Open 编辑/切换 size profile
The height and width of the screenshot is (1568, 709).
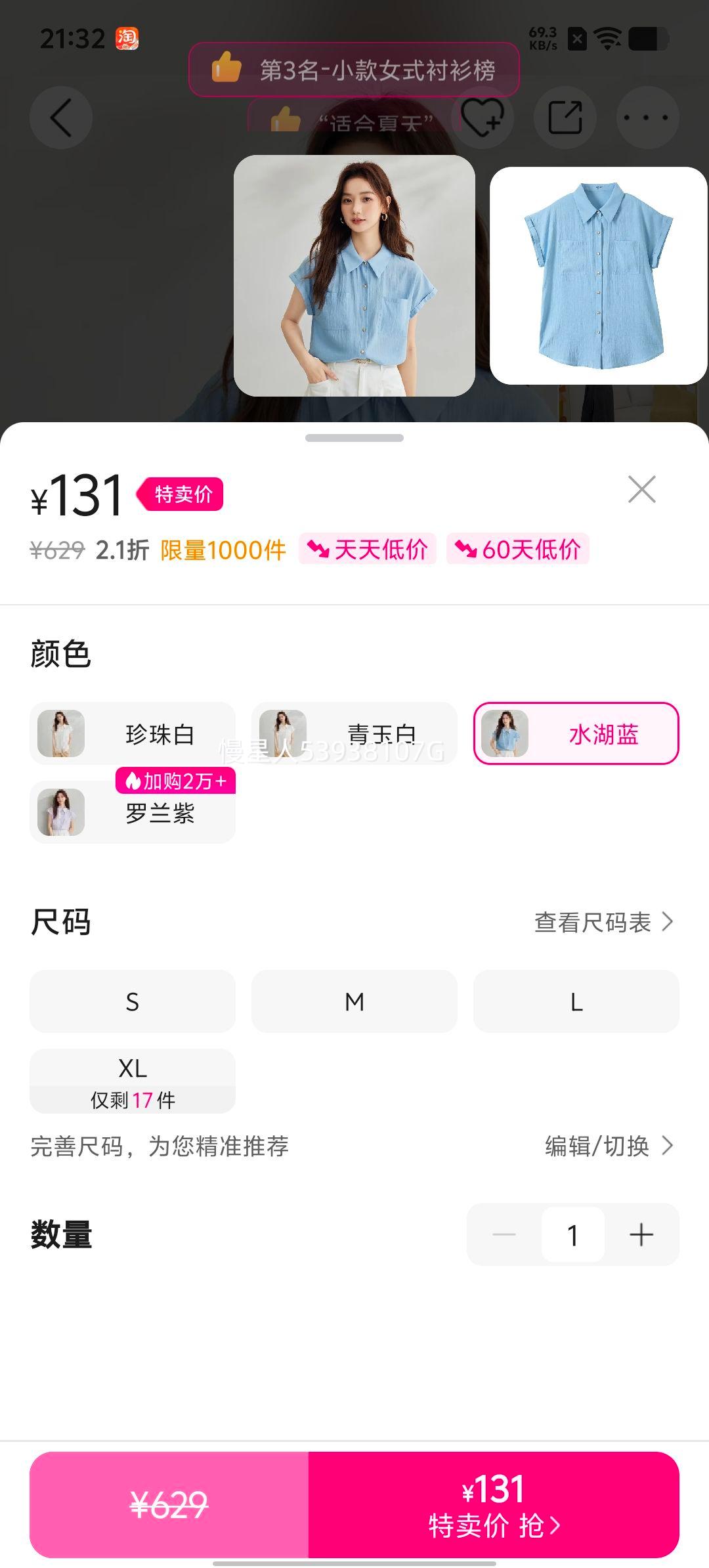coord(609,1146)
